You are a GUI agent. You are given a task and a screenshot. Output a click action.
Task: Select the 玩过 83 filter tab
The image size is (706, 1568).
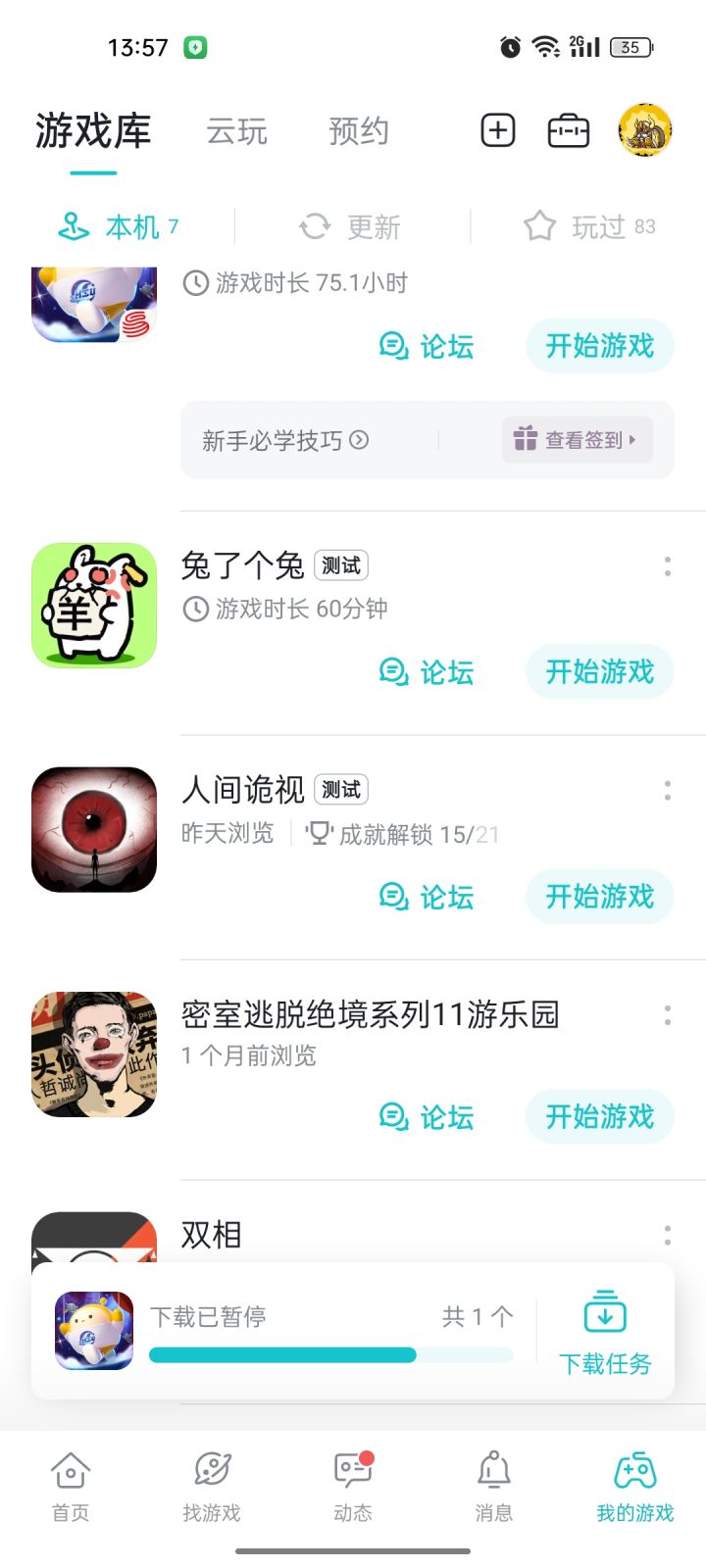pos(589,227)
